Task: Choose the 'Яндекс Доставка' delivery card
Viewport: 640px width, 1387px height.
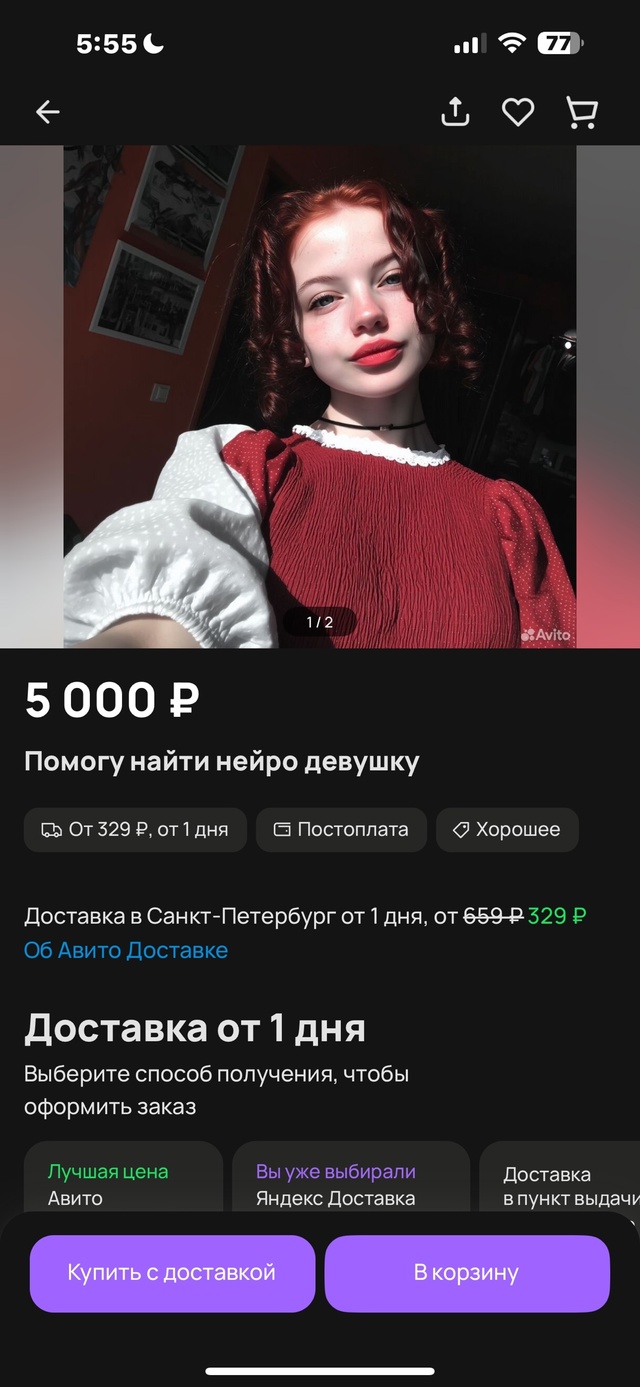Action: click(x=350, y=1185)
